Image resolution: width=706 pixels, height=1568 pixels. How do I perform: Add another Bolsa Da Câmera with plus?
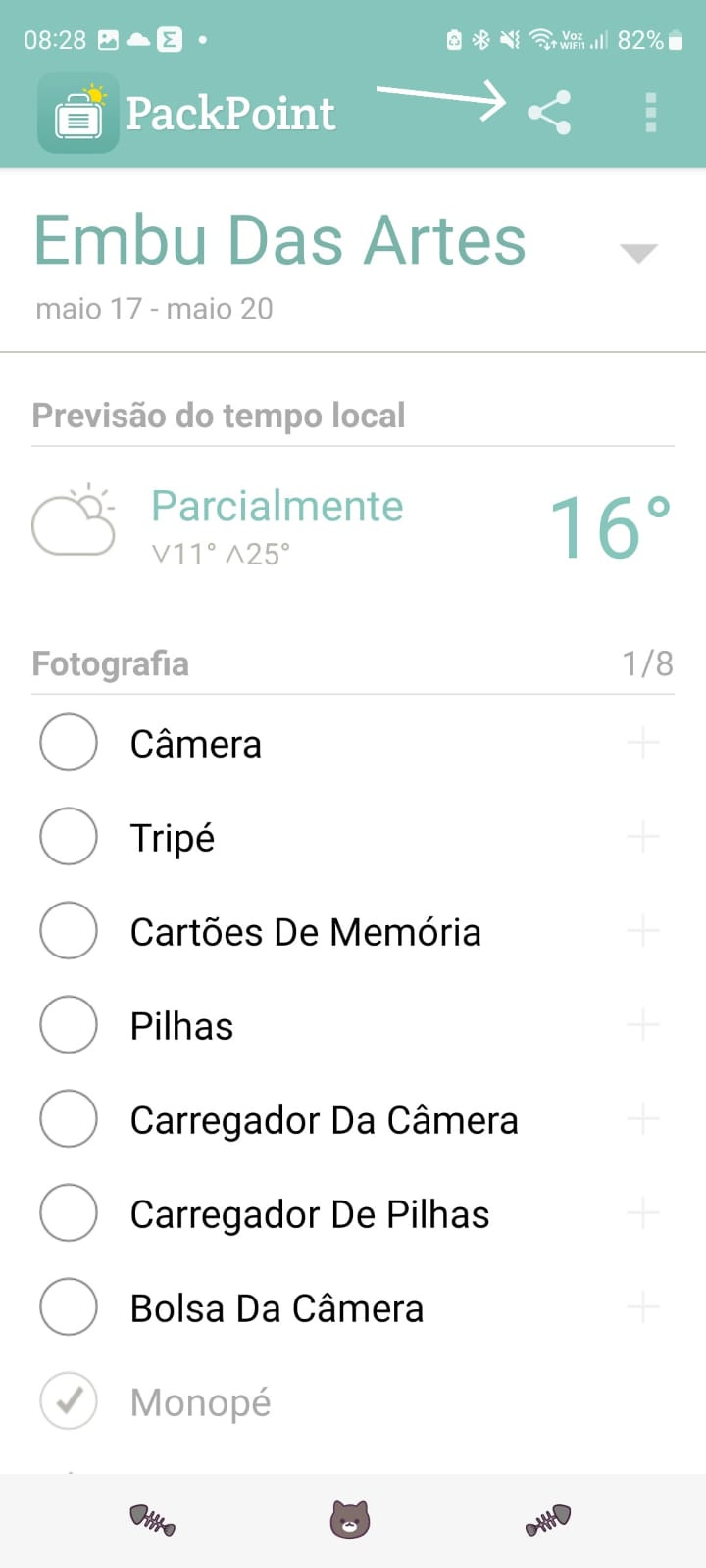(642, 1307)
